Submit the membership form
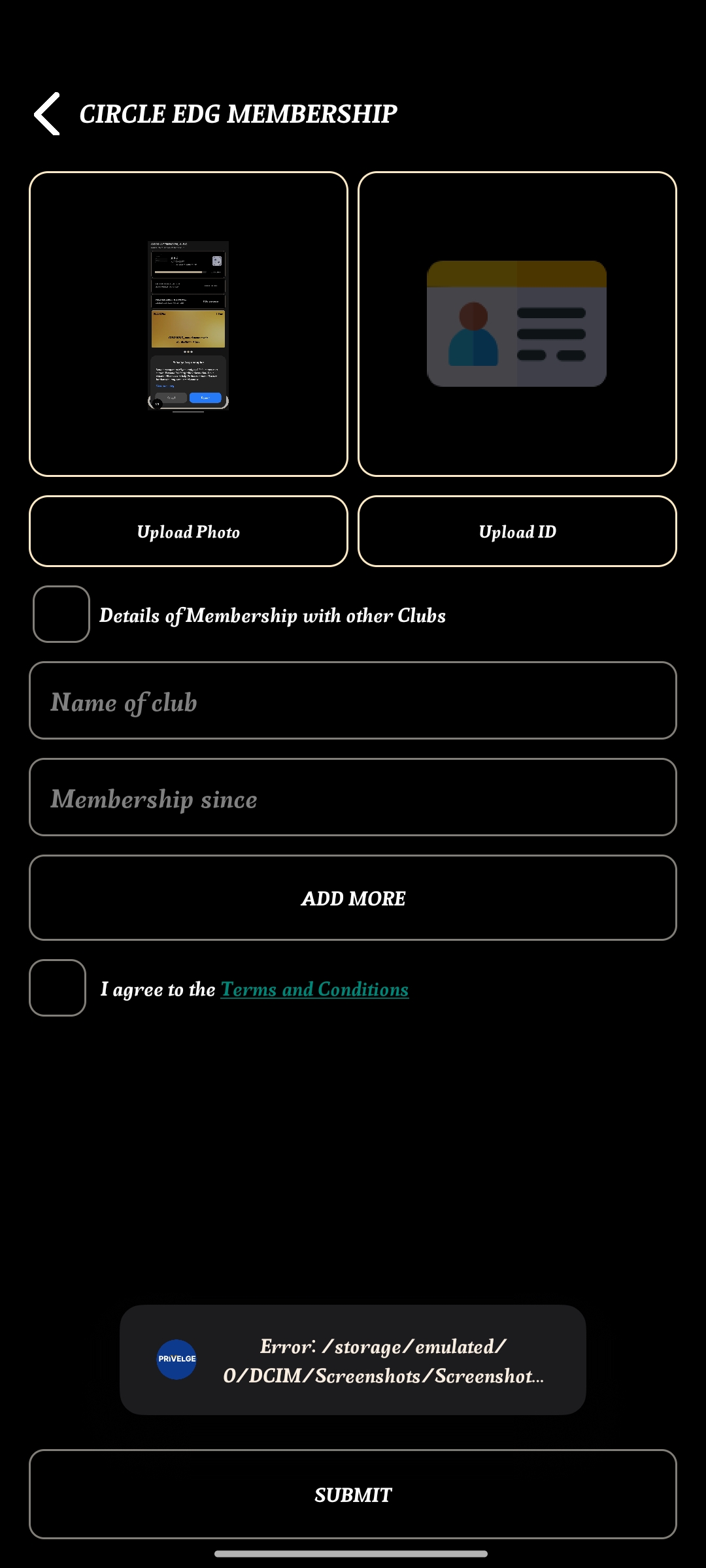Screen dimensions: 706x1568 [353, 1494]
